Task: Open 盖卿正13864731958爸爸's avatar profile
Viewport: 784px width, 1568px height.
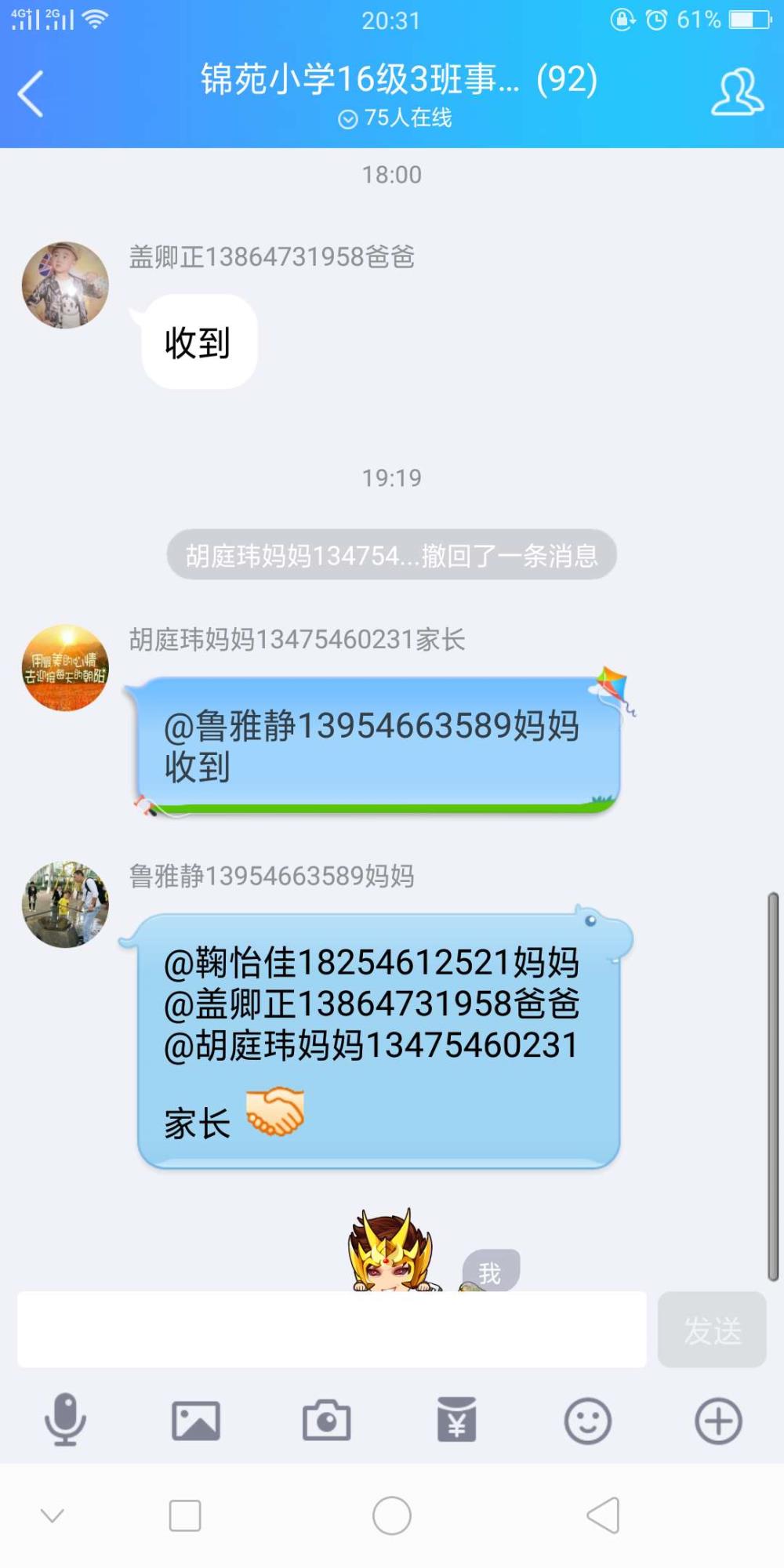Action: (x=65, y=285)
